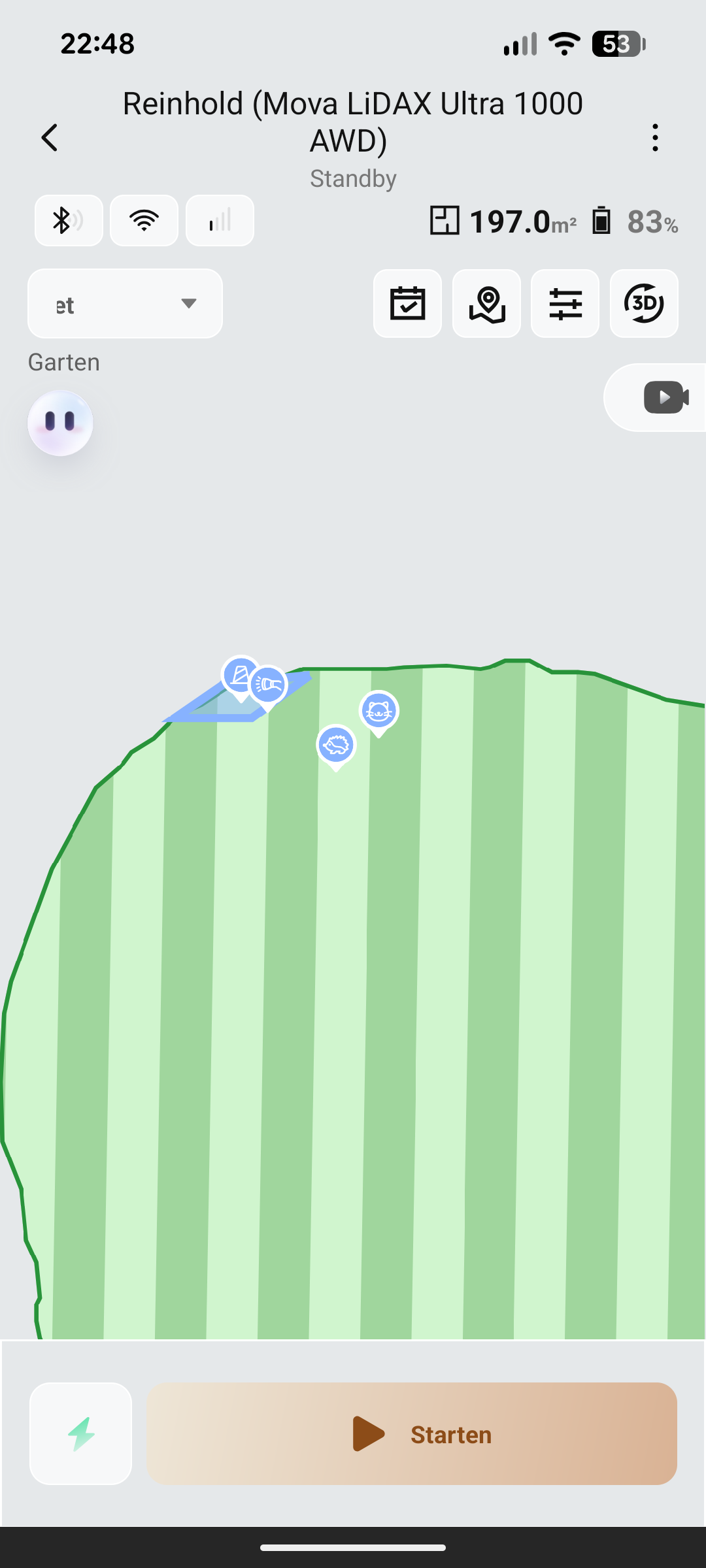The height and width of the screenshot is (1568, 706).
Task: Open the mowing schedule calendar
Action: tap(407, 303)
